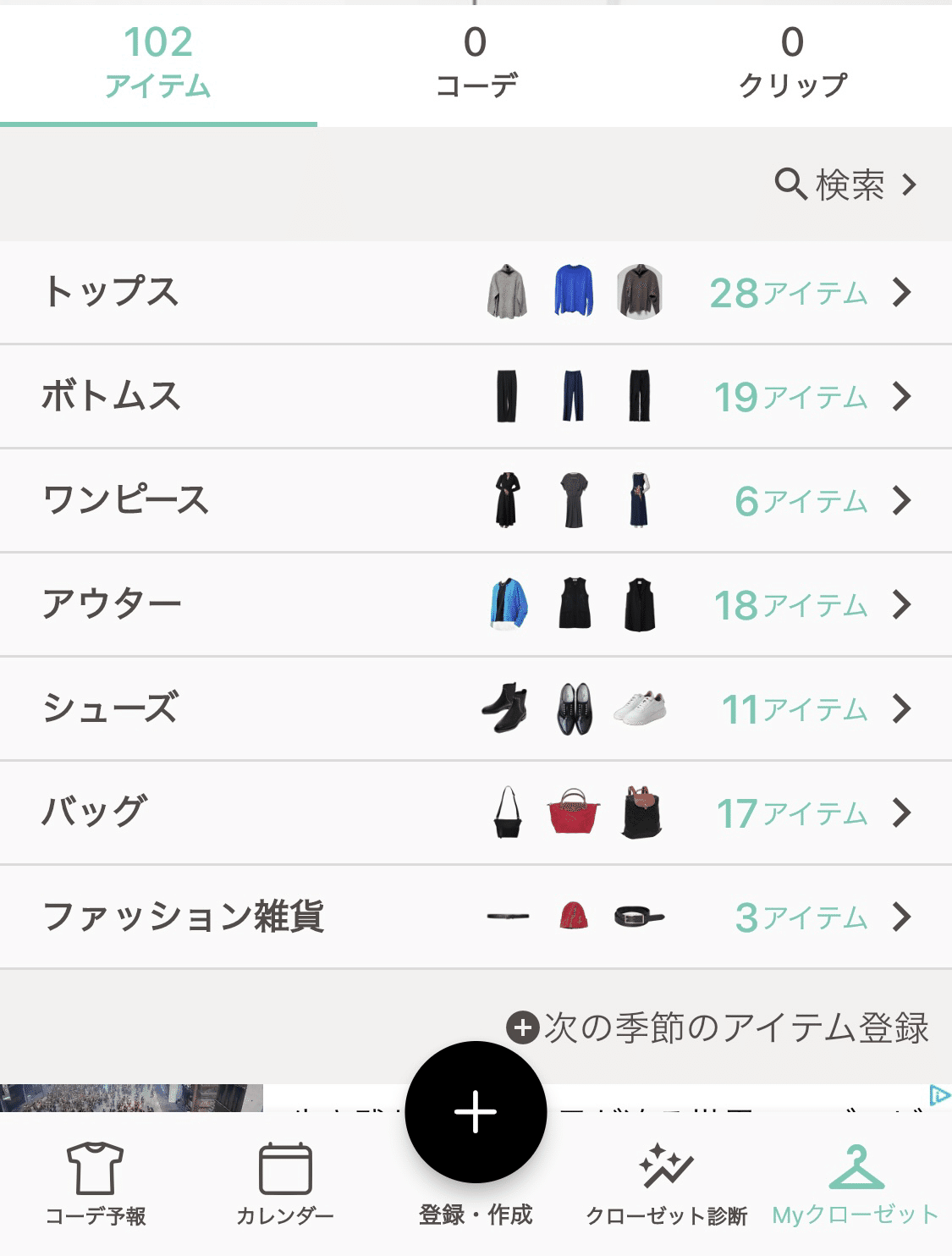
Task: Tap the black plus 登録・作成 button
Action: click(476, 1112)
